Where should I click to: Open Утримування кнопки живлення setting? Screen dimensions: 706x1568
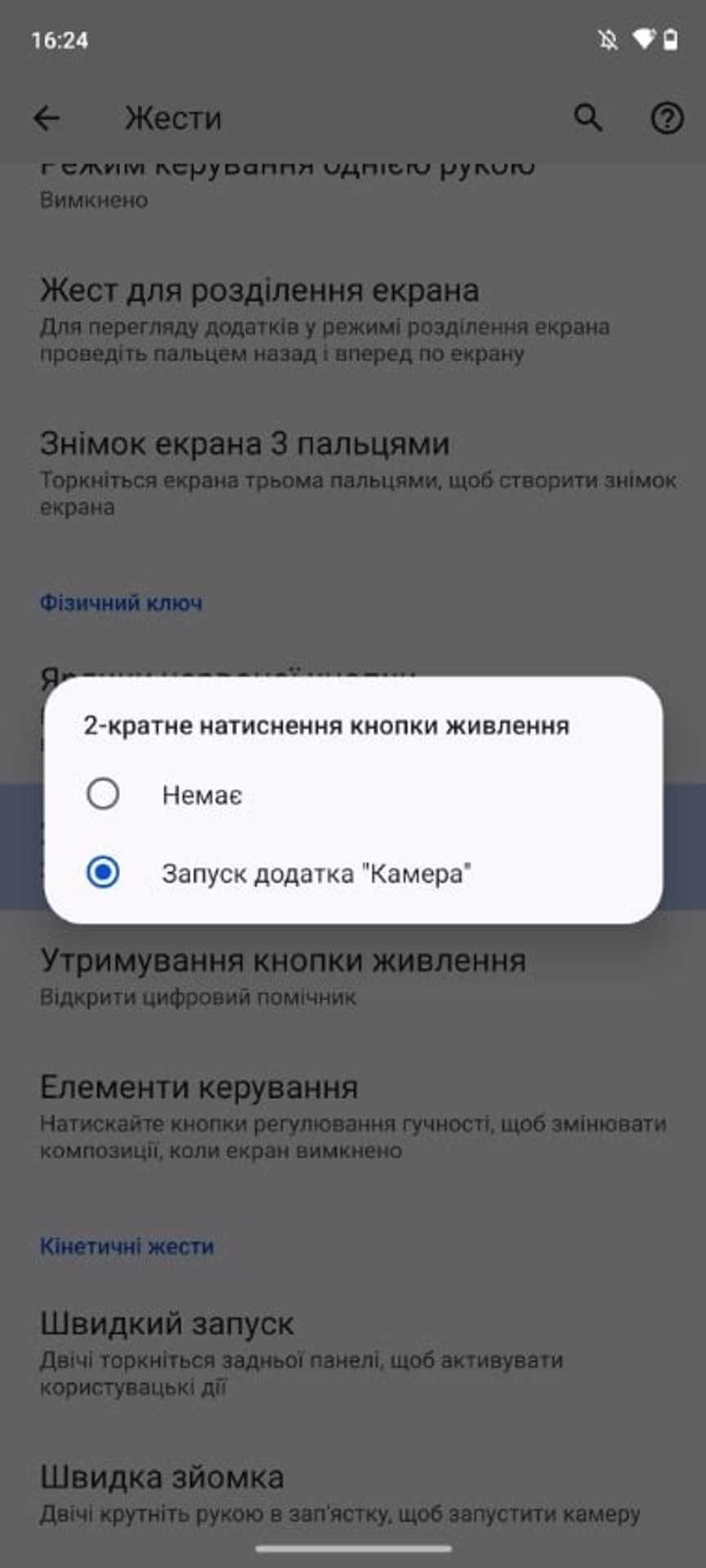(353, 976)
